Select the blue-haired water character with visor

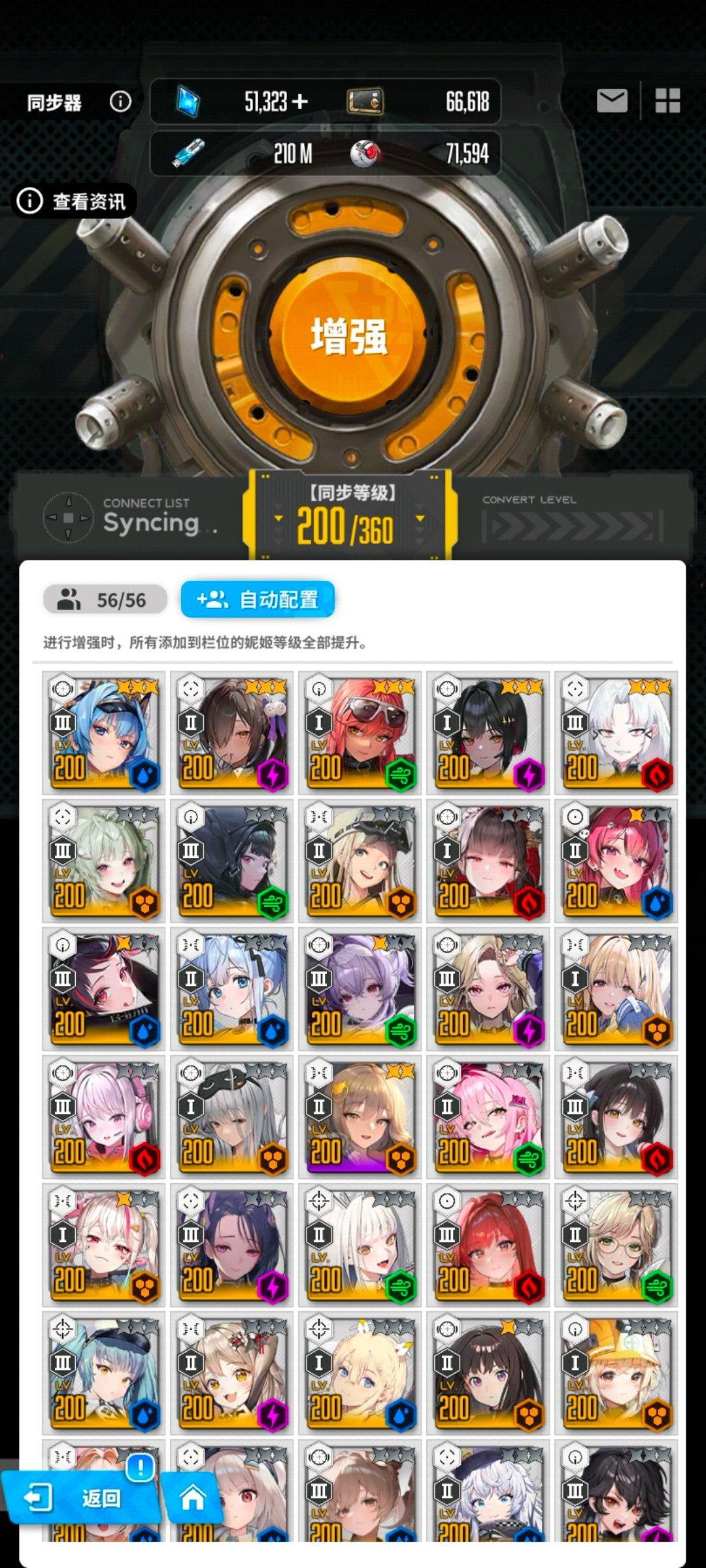click(x=104, y=732)
